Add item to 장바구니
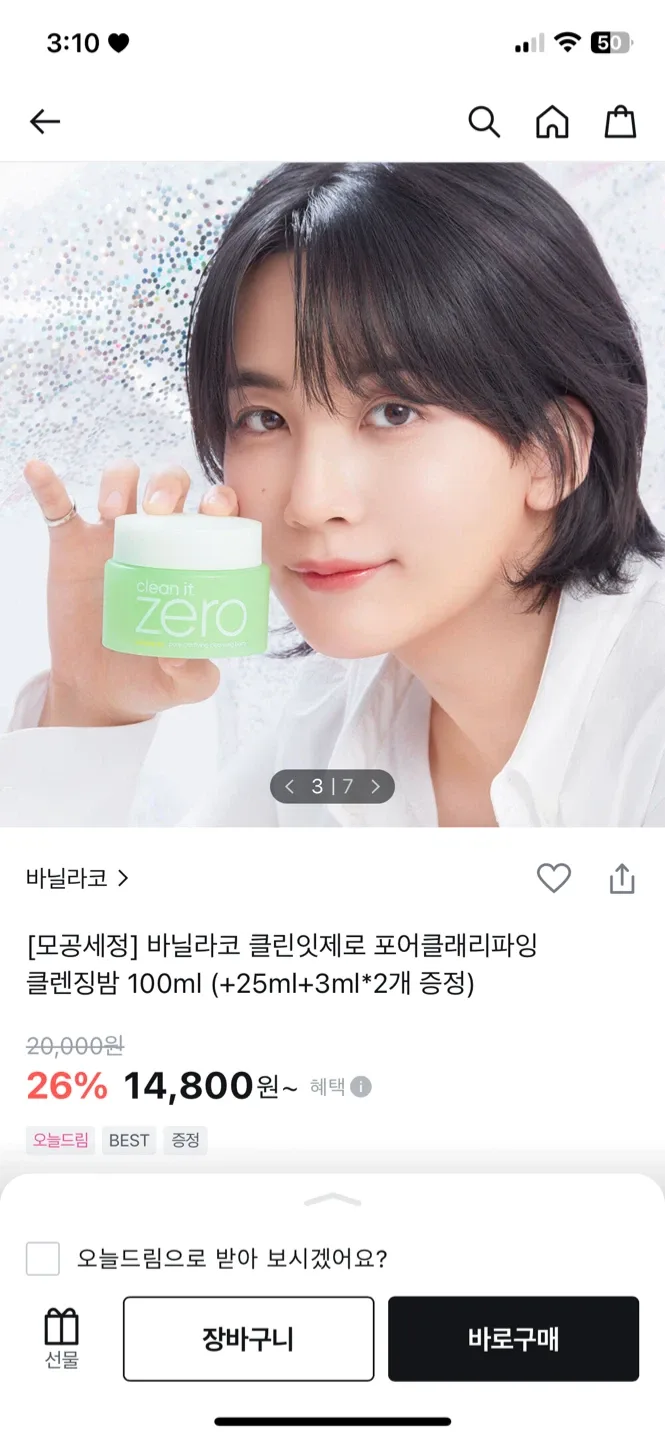Image resolution: width=665 pixels, height=1440 pixels. [x=248, y=1339]
